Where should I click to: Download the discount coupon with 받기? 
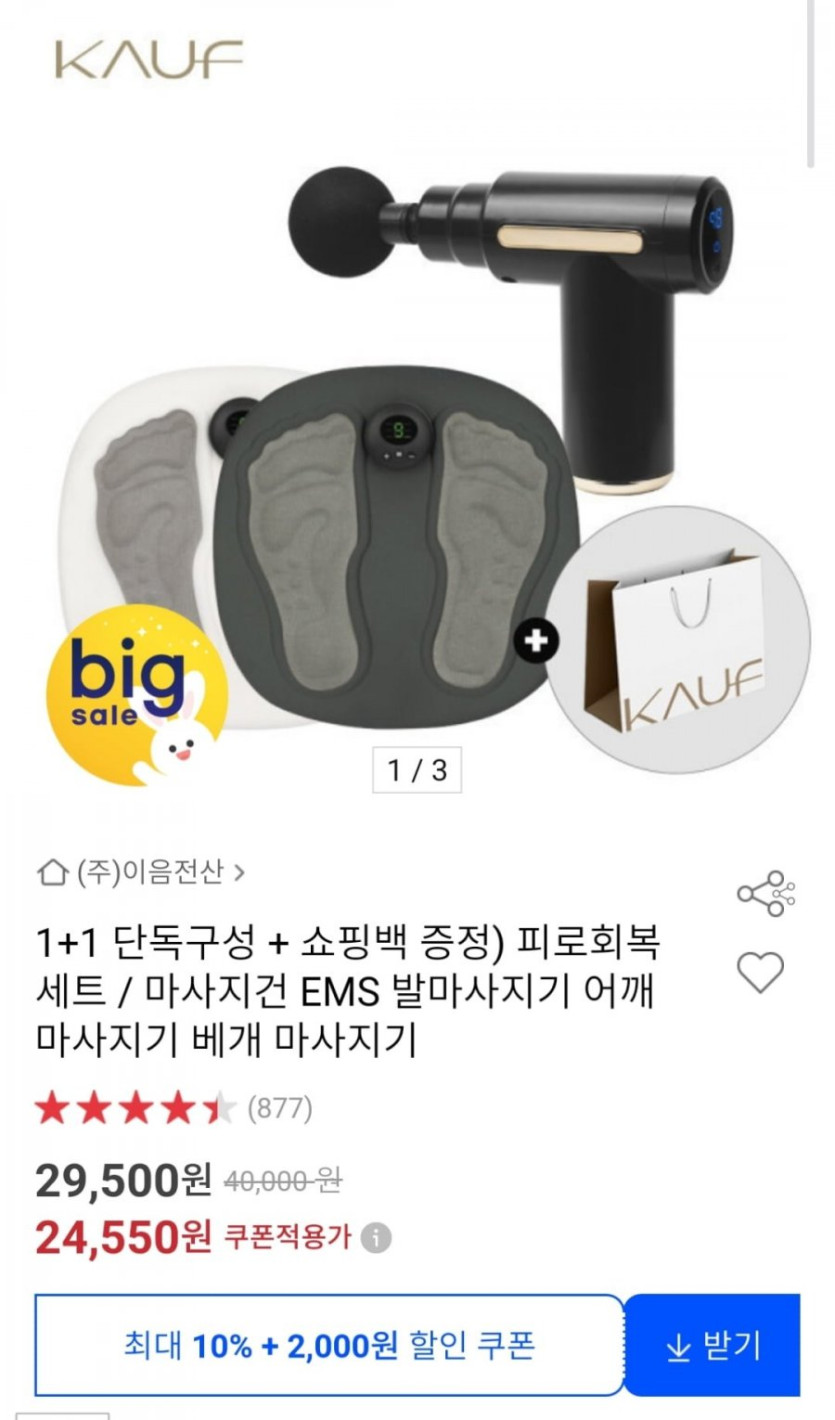coord(713,1346)
